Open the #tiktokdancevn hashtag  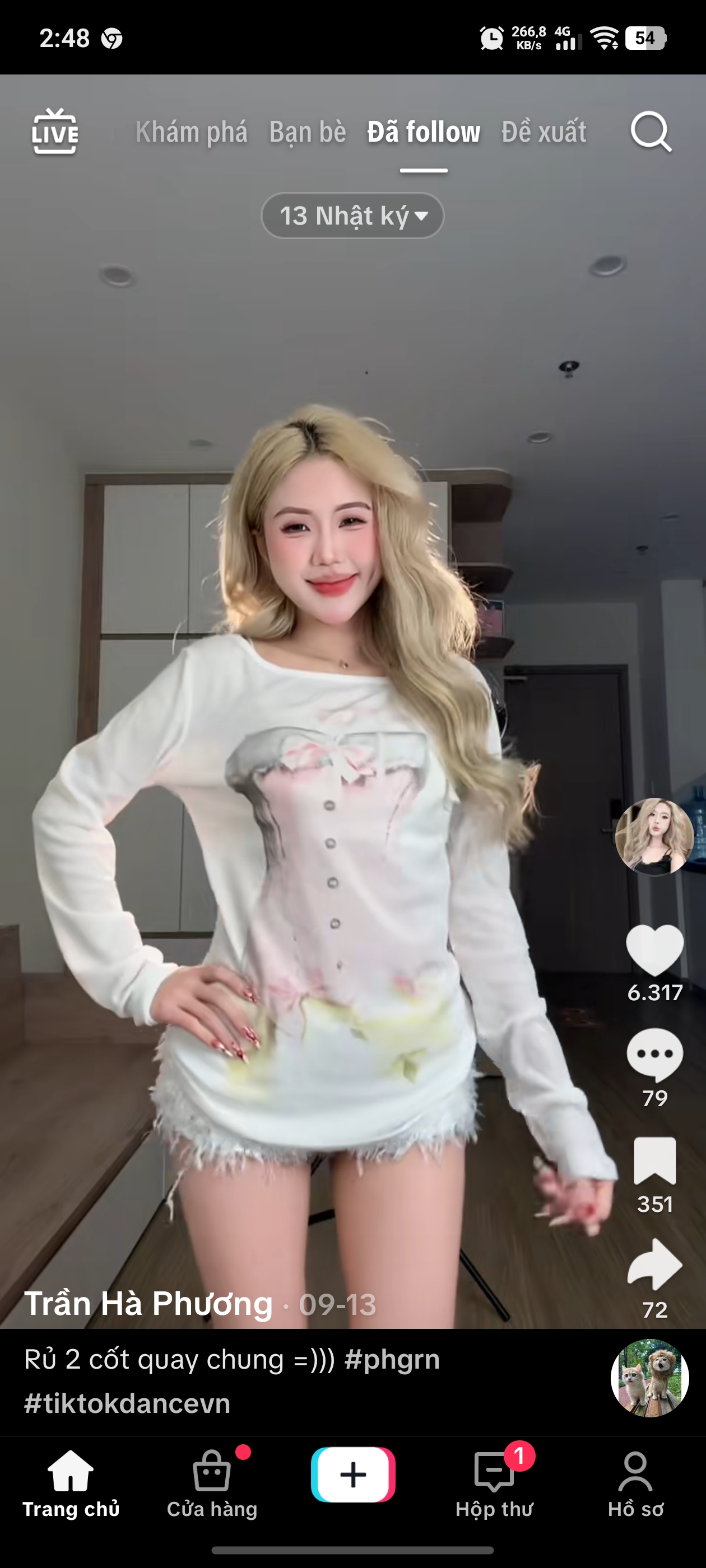click(127, 1403)
